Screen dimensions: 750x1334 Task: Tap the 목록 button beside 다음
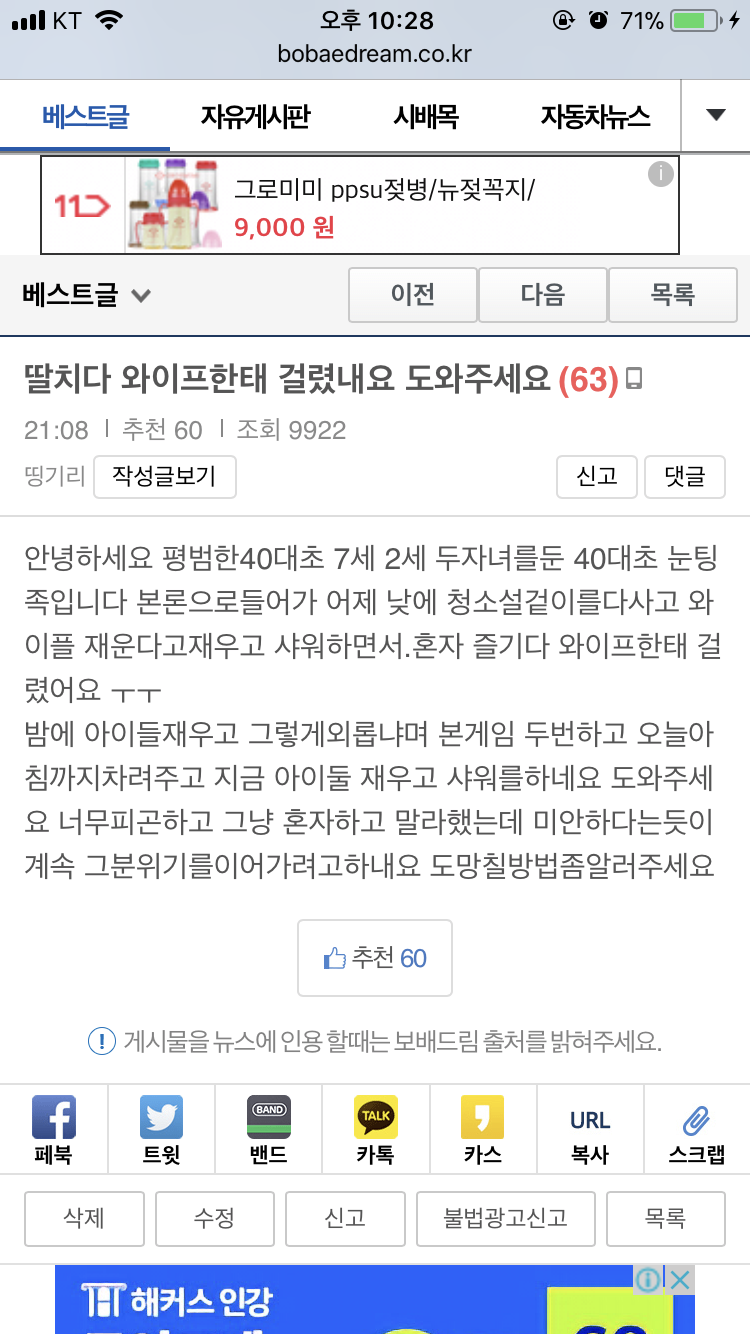pos(672,295)
